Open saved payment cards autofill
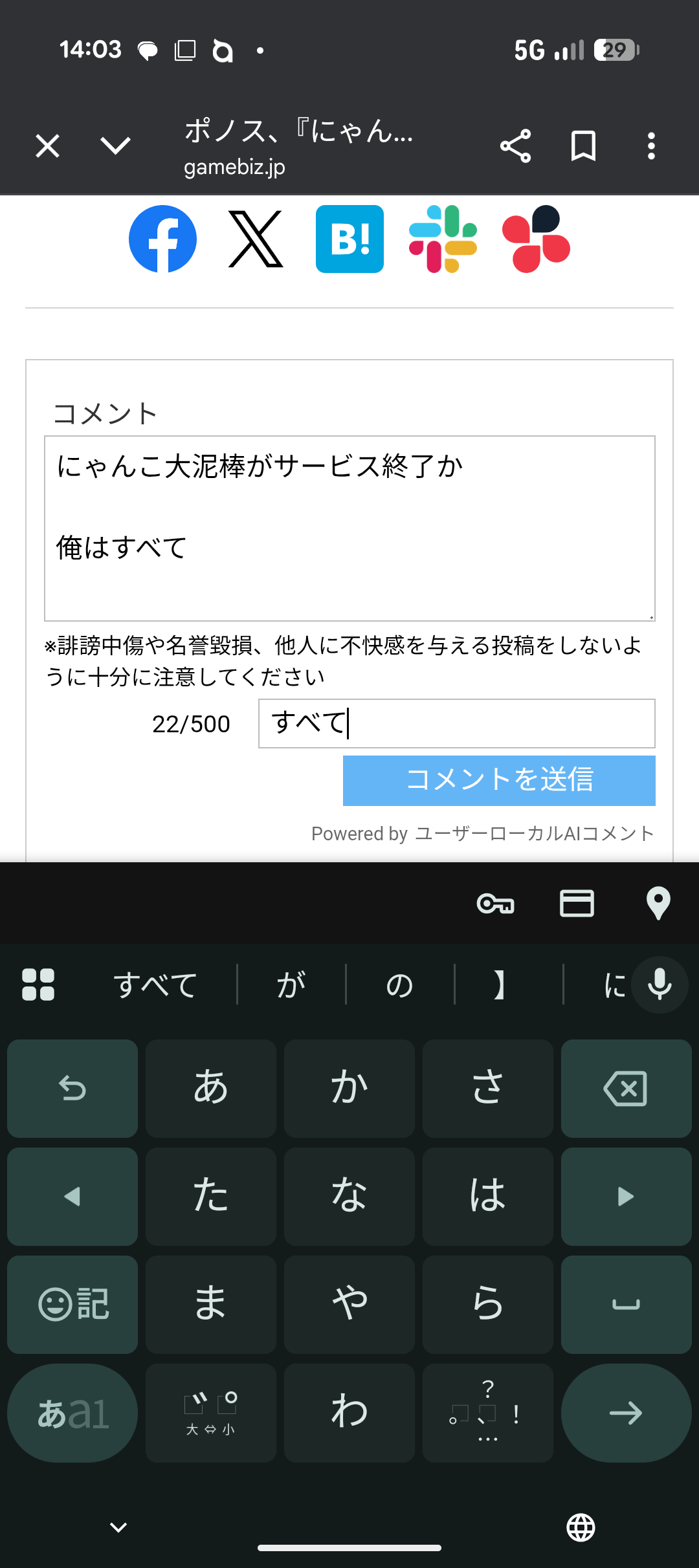Image resolution: width=699 pixels, height=1568 pixels. [x=576, y=903]
